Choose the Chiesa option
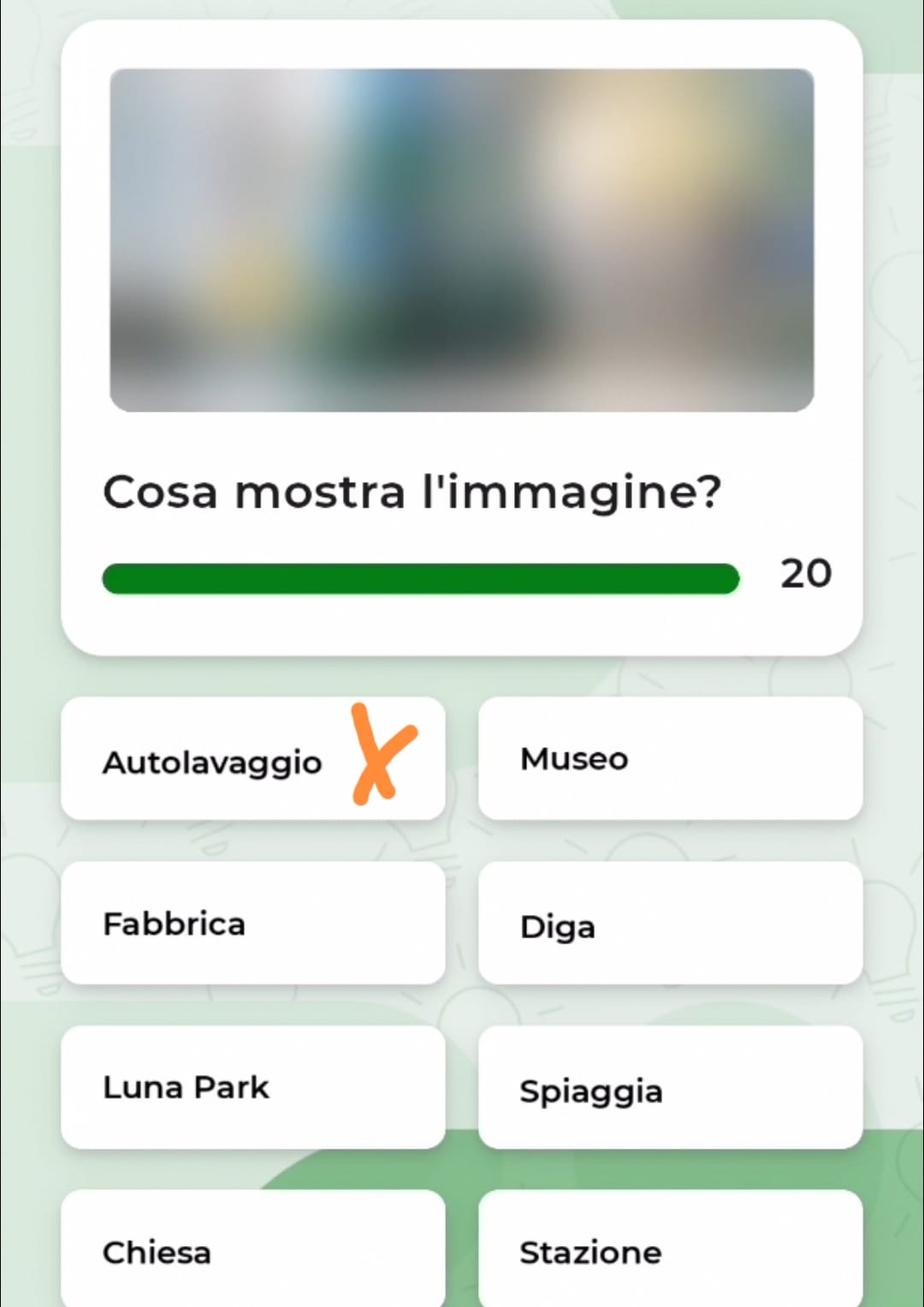This screenshot has height=1307, width=924. pyautogui.click(x=252, y=1251)
